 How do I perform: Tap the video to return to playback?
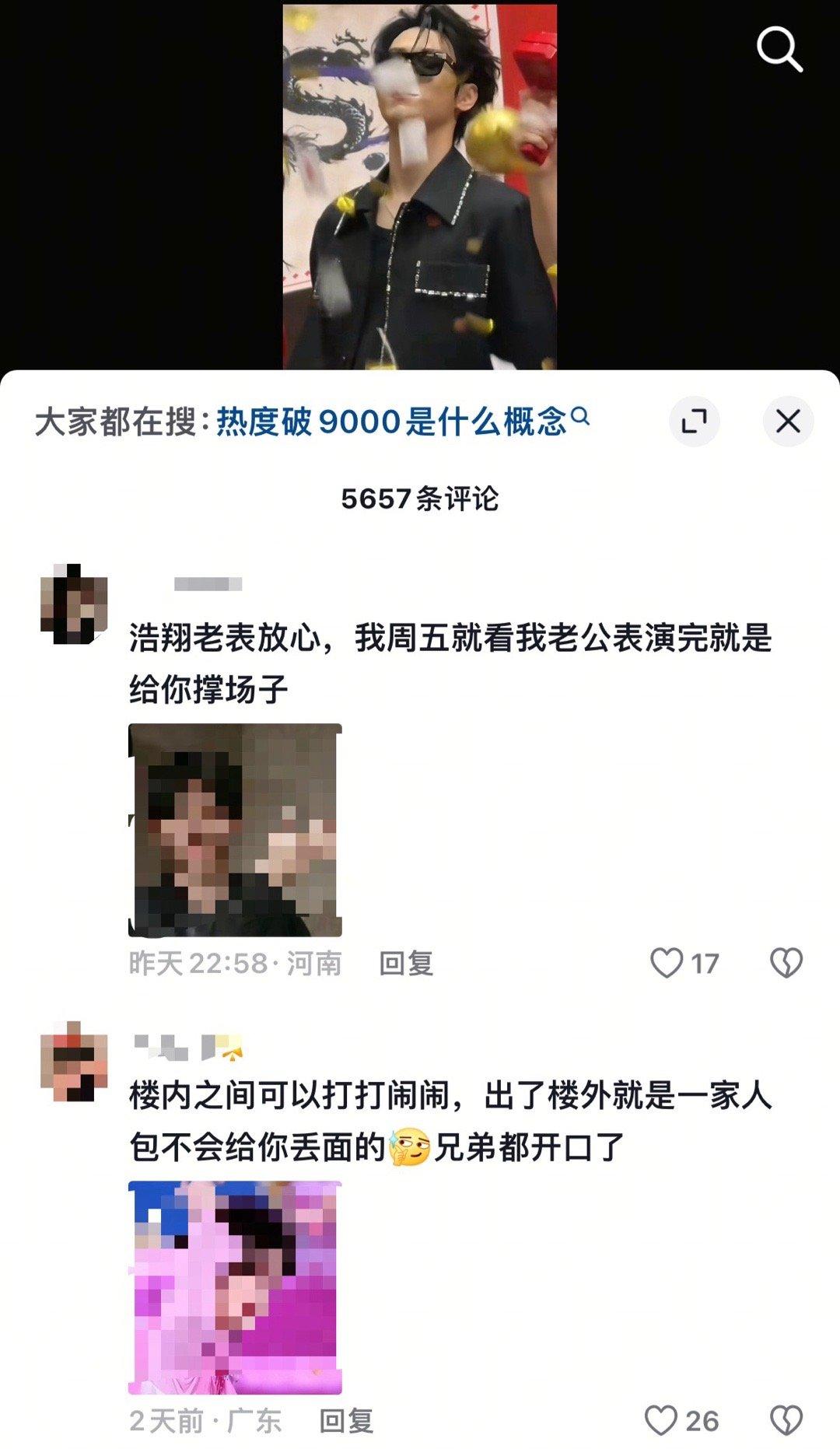[x=419, y=187]
